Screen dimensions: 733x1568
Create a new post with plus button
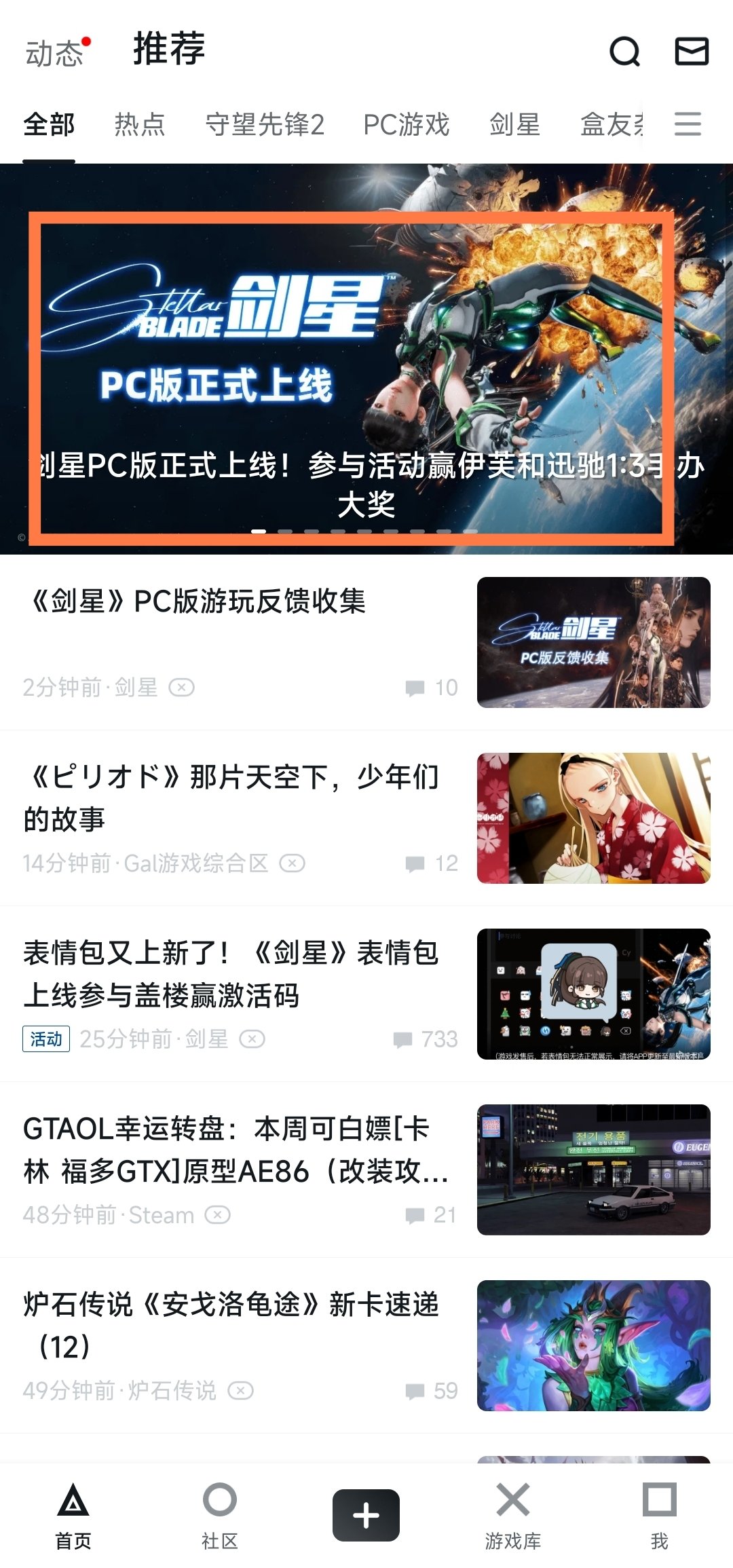(366, 1515)
